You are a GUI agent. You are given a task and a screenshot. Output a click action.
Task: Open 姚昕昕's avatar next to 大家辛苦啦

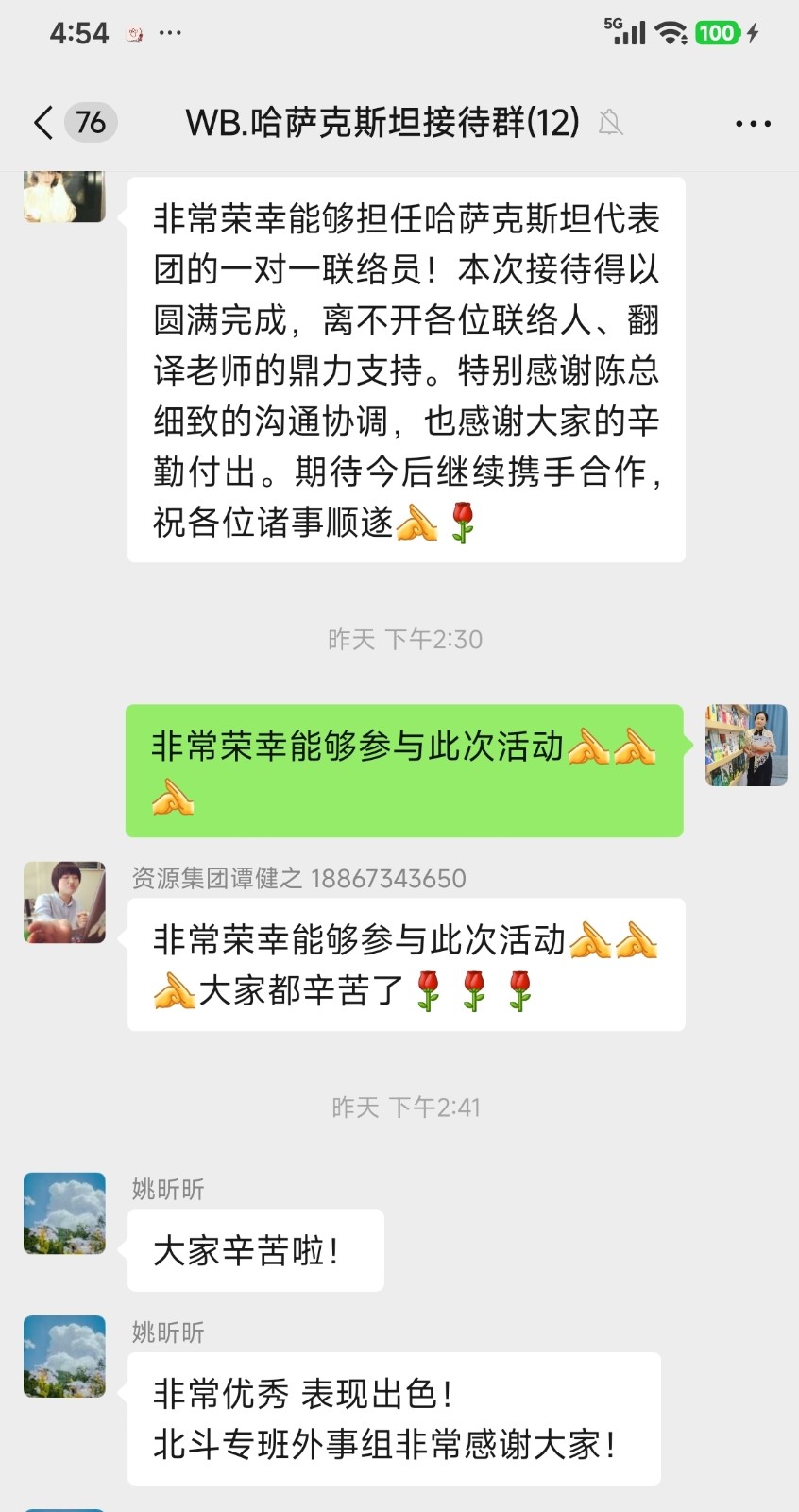pyautogui.click(x=64, y=1213)
